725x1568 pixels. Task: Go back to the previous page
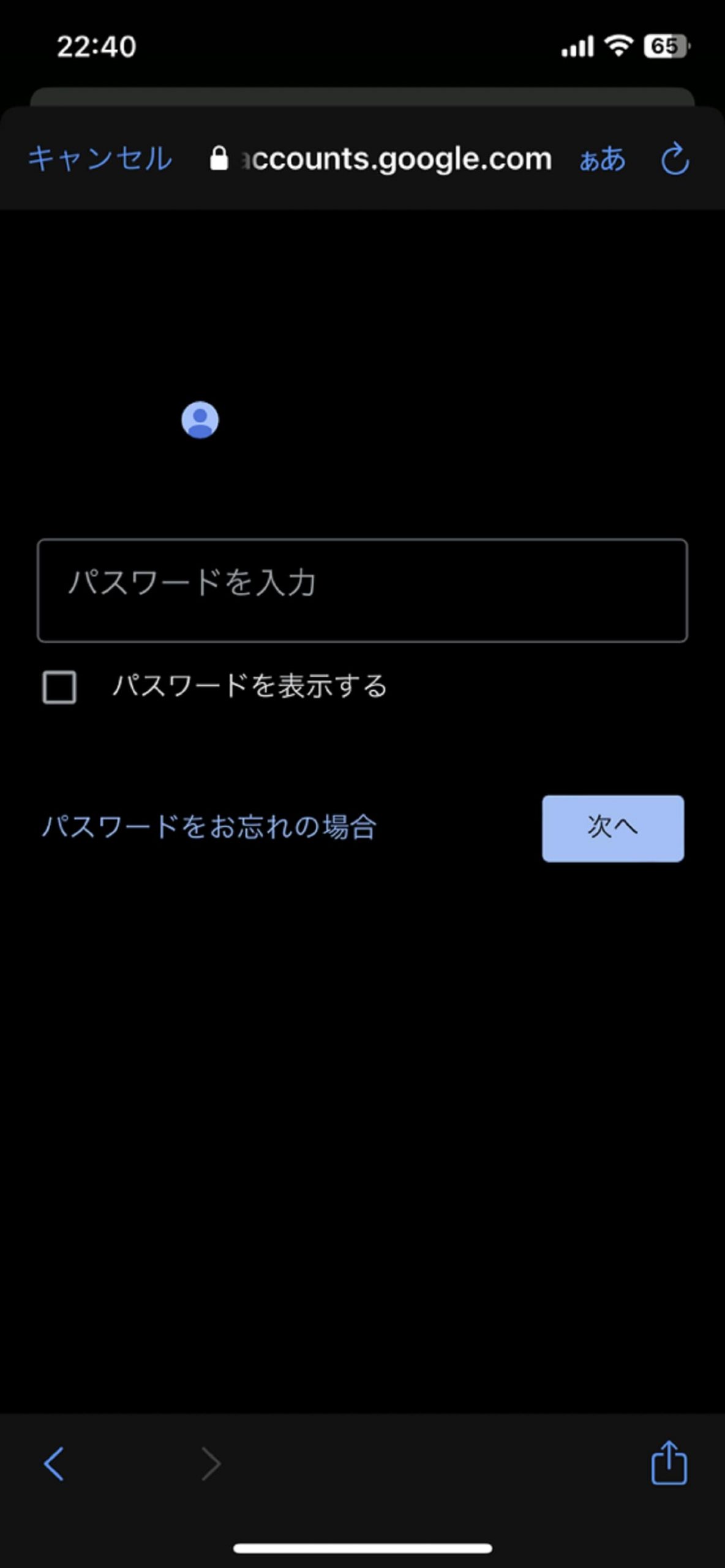(54, 1464)
